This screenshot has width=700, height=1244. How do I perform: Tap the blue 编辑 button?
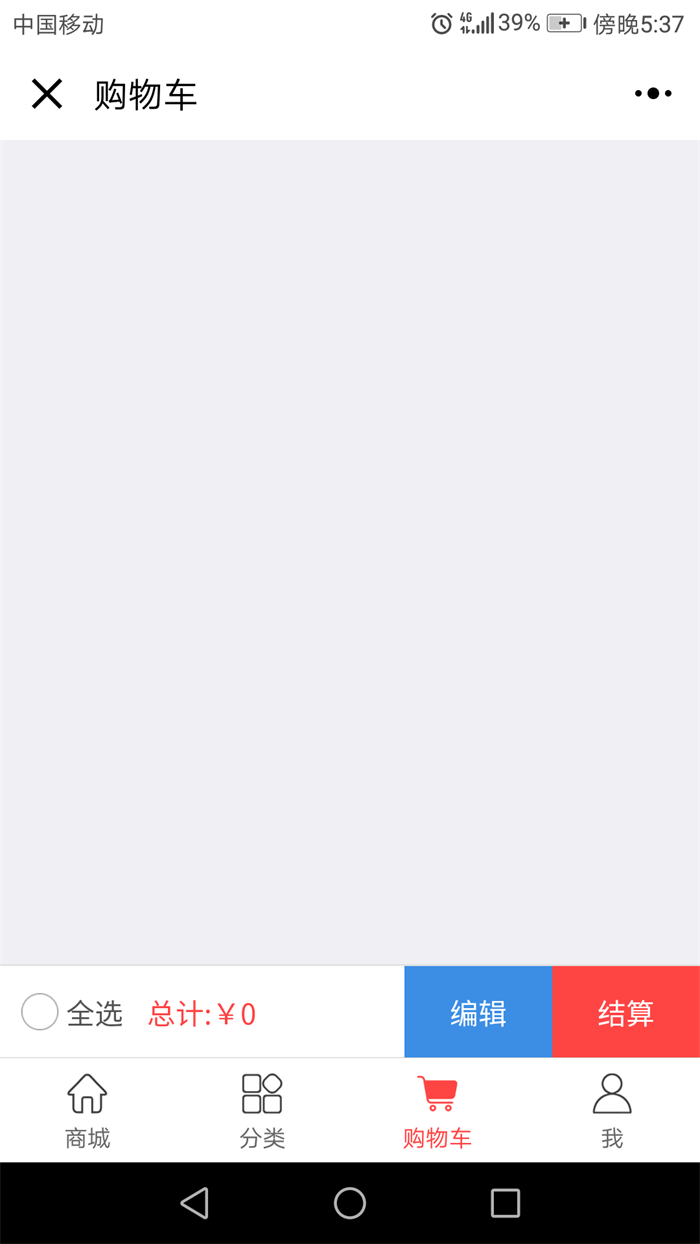point(478,1012)
